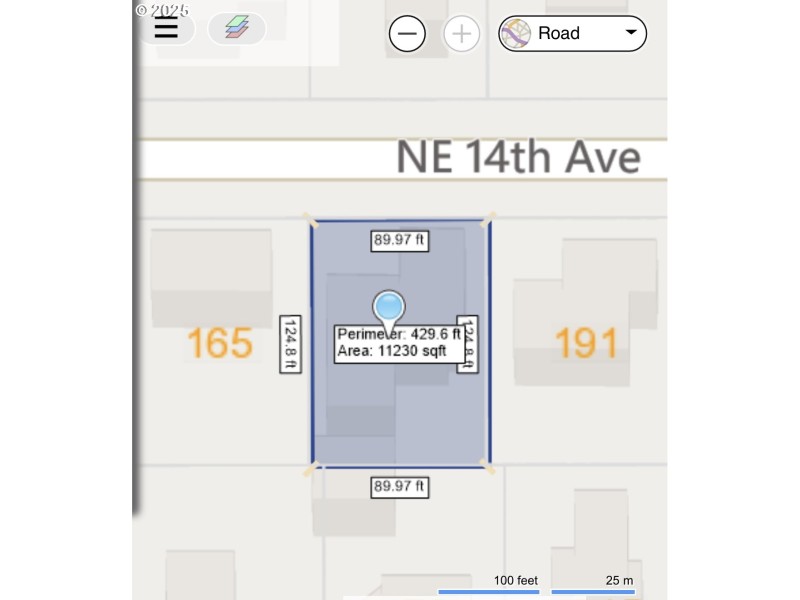The width and height of the screenshot is (800, 600).
Task: Zoom out the map
Action: click(x=407, y=34)
